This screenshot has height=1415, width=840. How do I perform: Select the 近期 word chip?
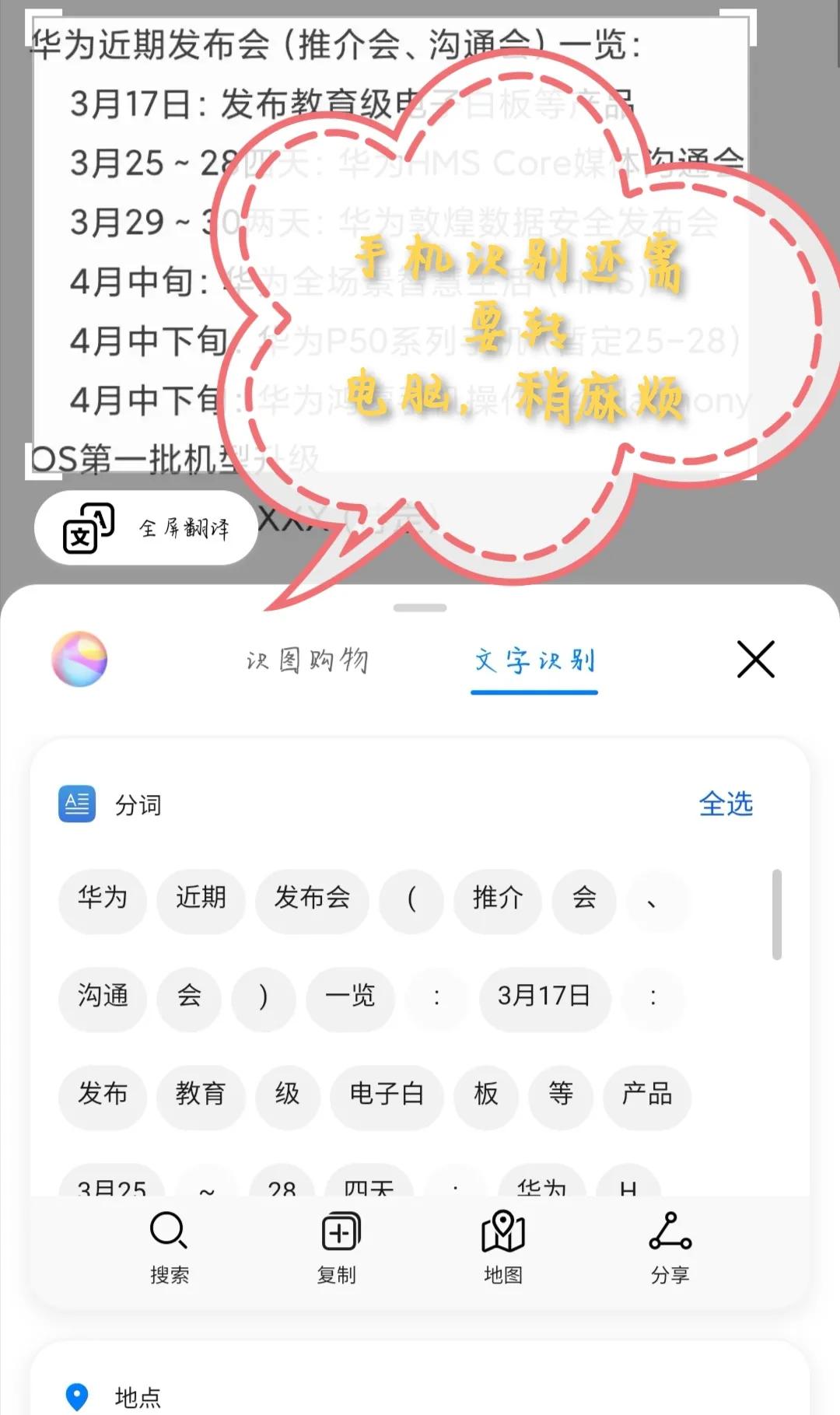201,898
